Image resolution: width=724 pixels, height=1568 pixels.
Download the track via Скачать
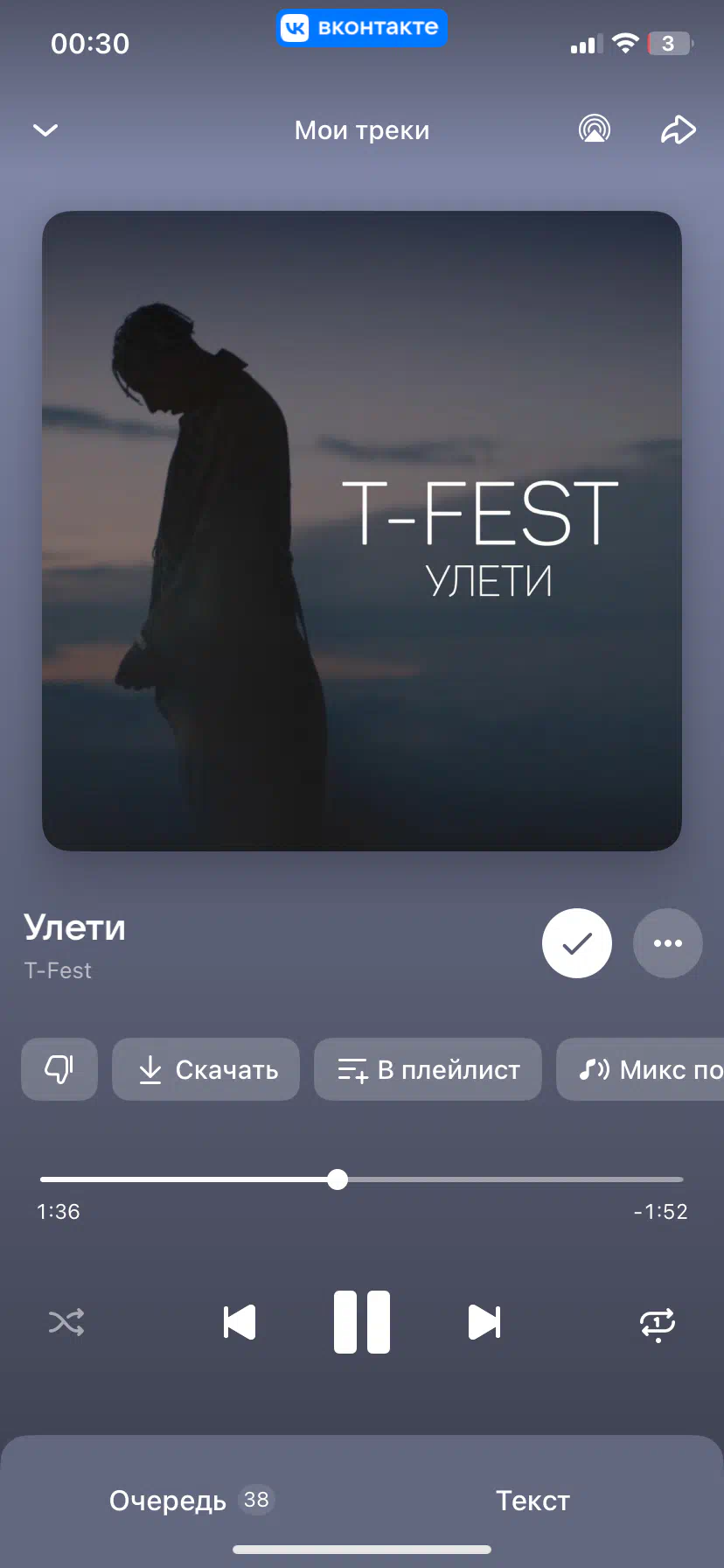coord(206,1069)
